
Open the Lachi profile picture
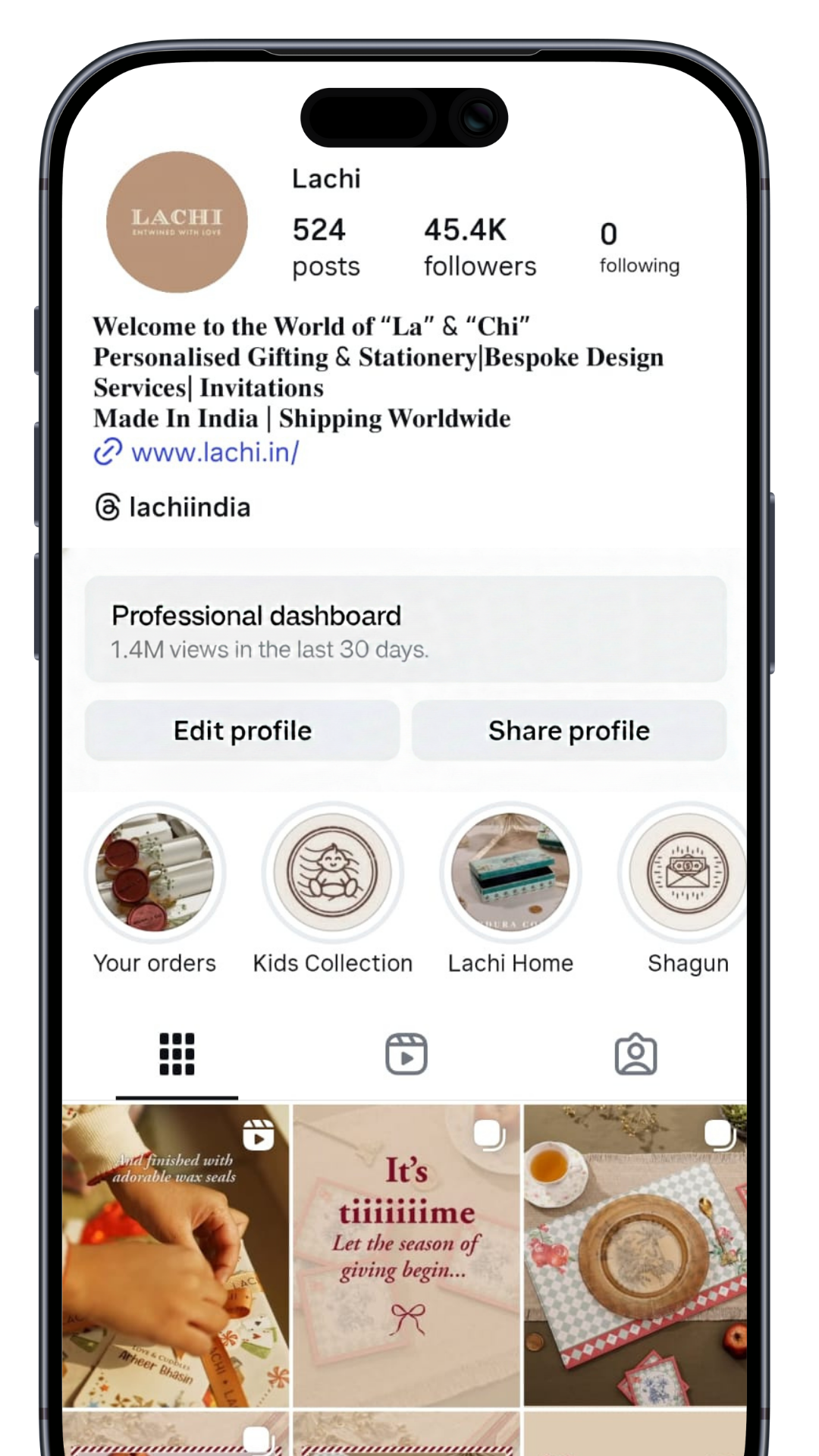click(x=177, y=222)
